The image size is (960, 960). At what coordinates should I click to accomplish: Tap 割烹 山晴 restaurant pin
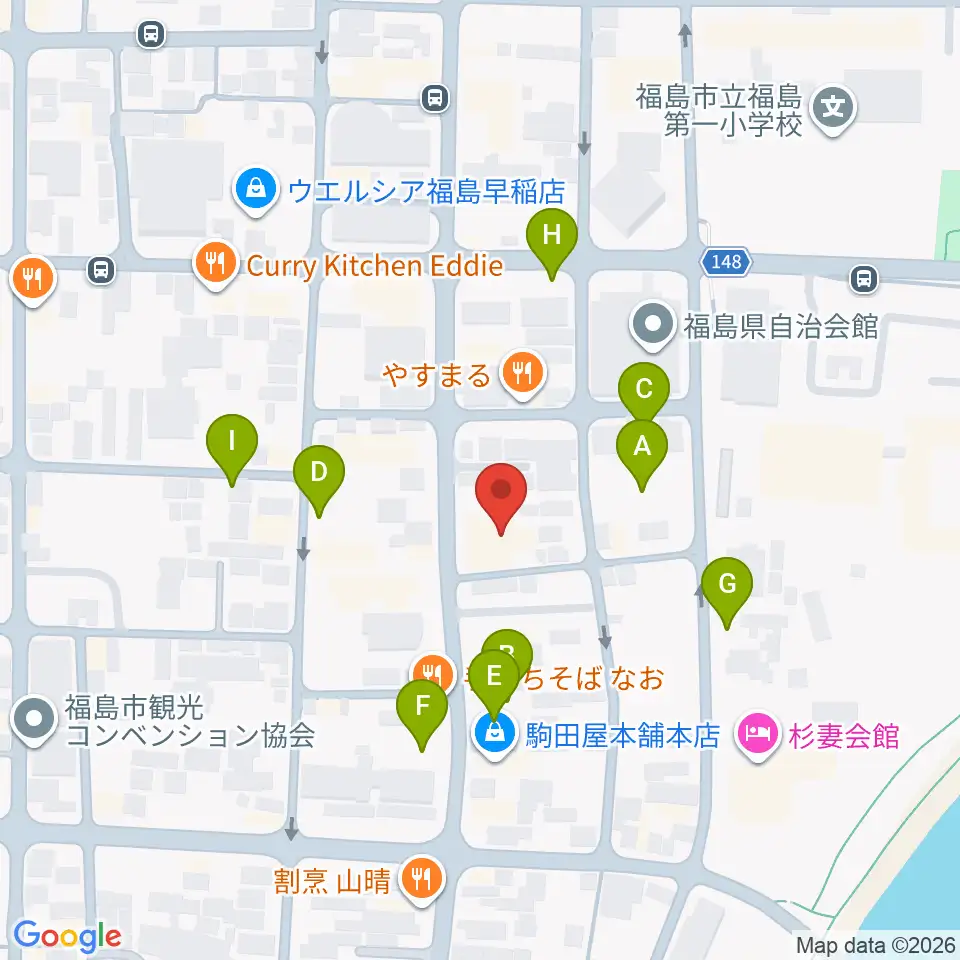[422, 880]
